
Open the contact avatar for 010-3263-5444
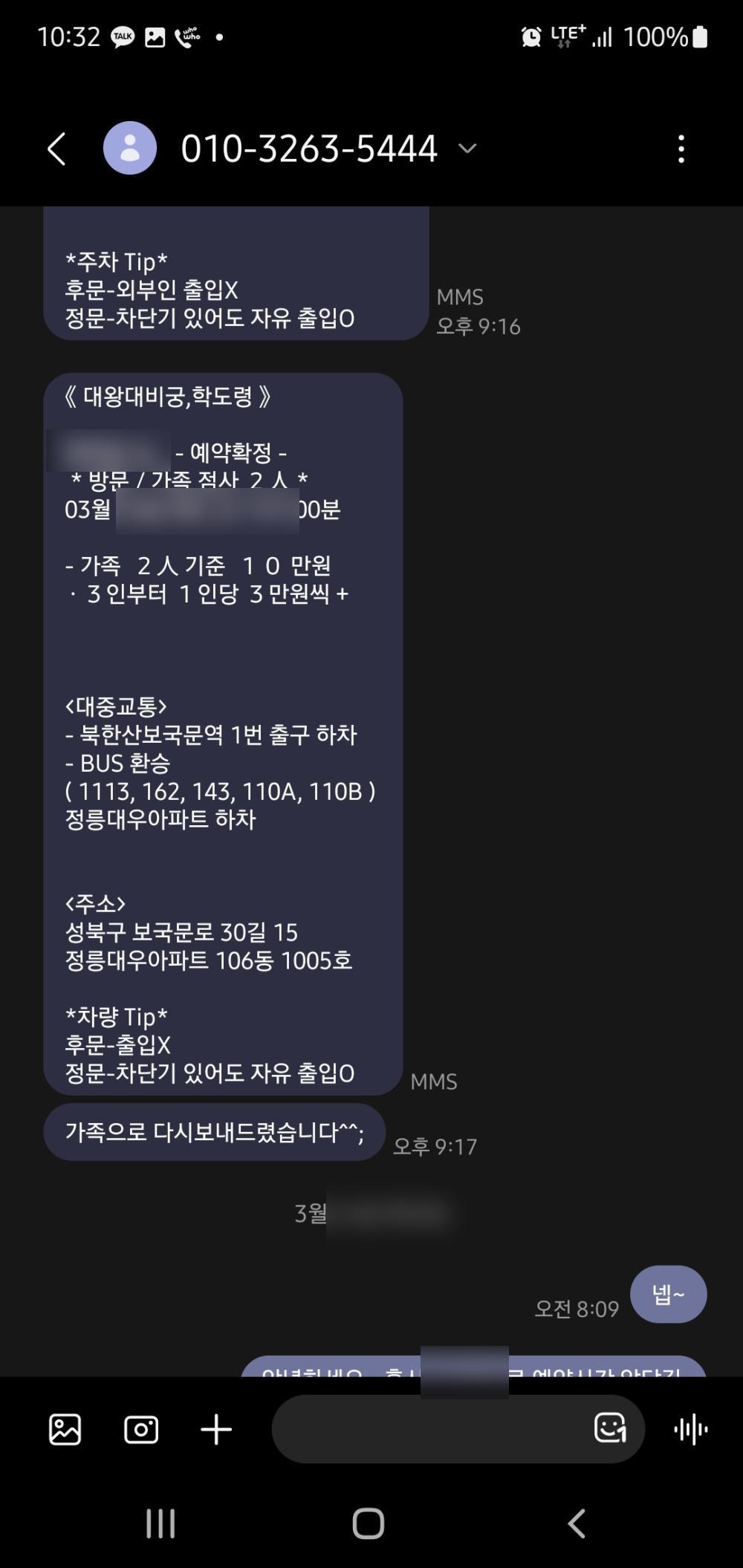click(130, 148)
